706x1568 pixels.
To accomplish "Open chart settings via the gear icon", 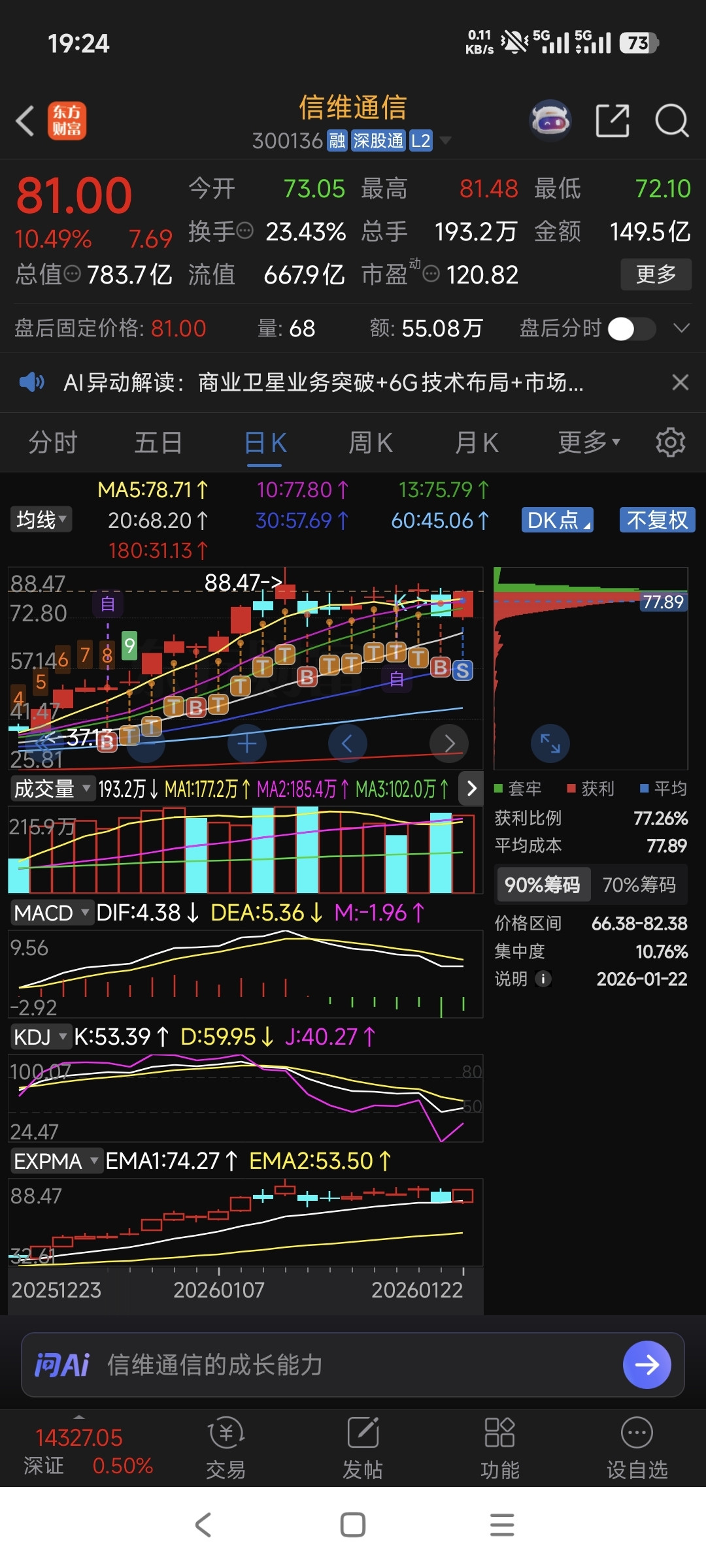I will pos(669,442).
